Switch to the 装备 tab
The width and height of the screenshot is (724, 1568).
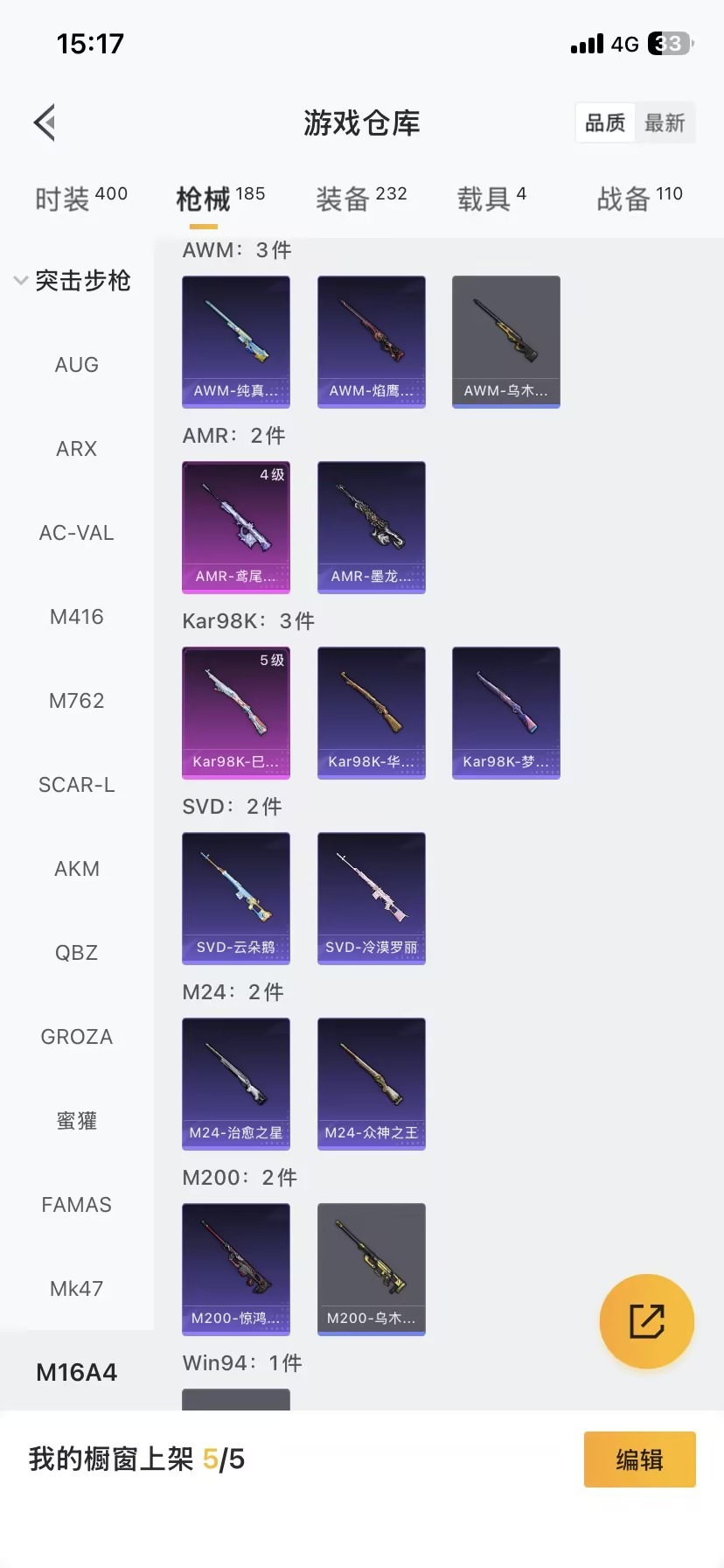click(x=360, y=199)
